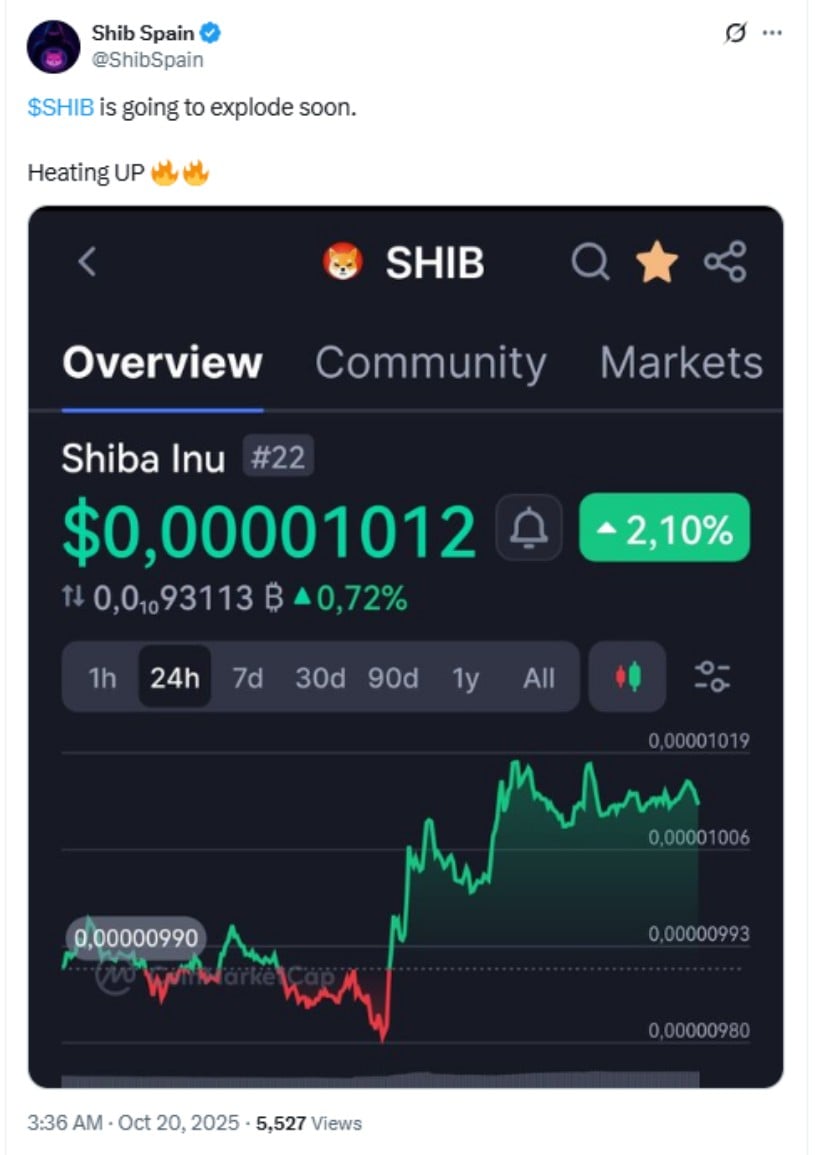Open the 3:36 AM Oct 20 timestamp
The image size is (825, 1155).
coord(133,1123)
